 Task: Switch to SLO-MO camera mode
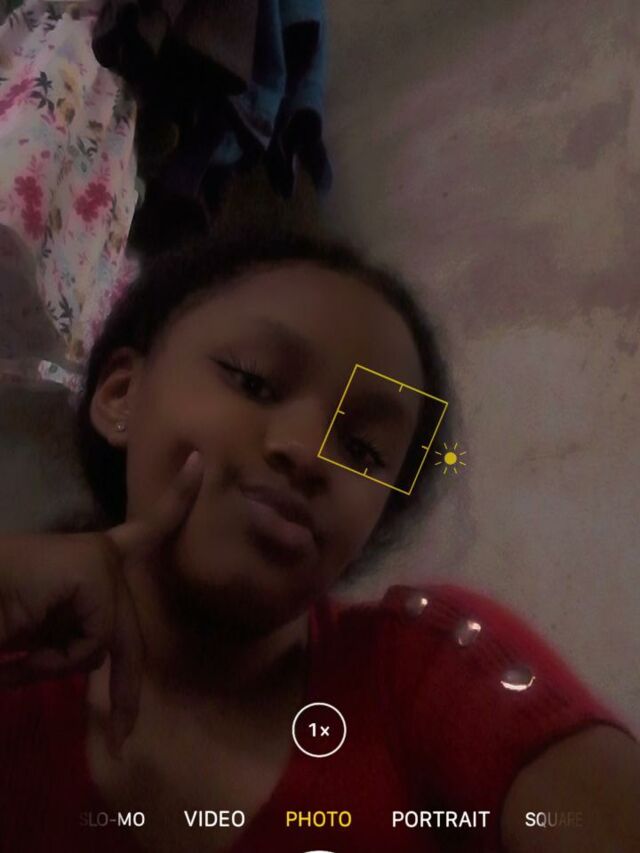point(114,820)
